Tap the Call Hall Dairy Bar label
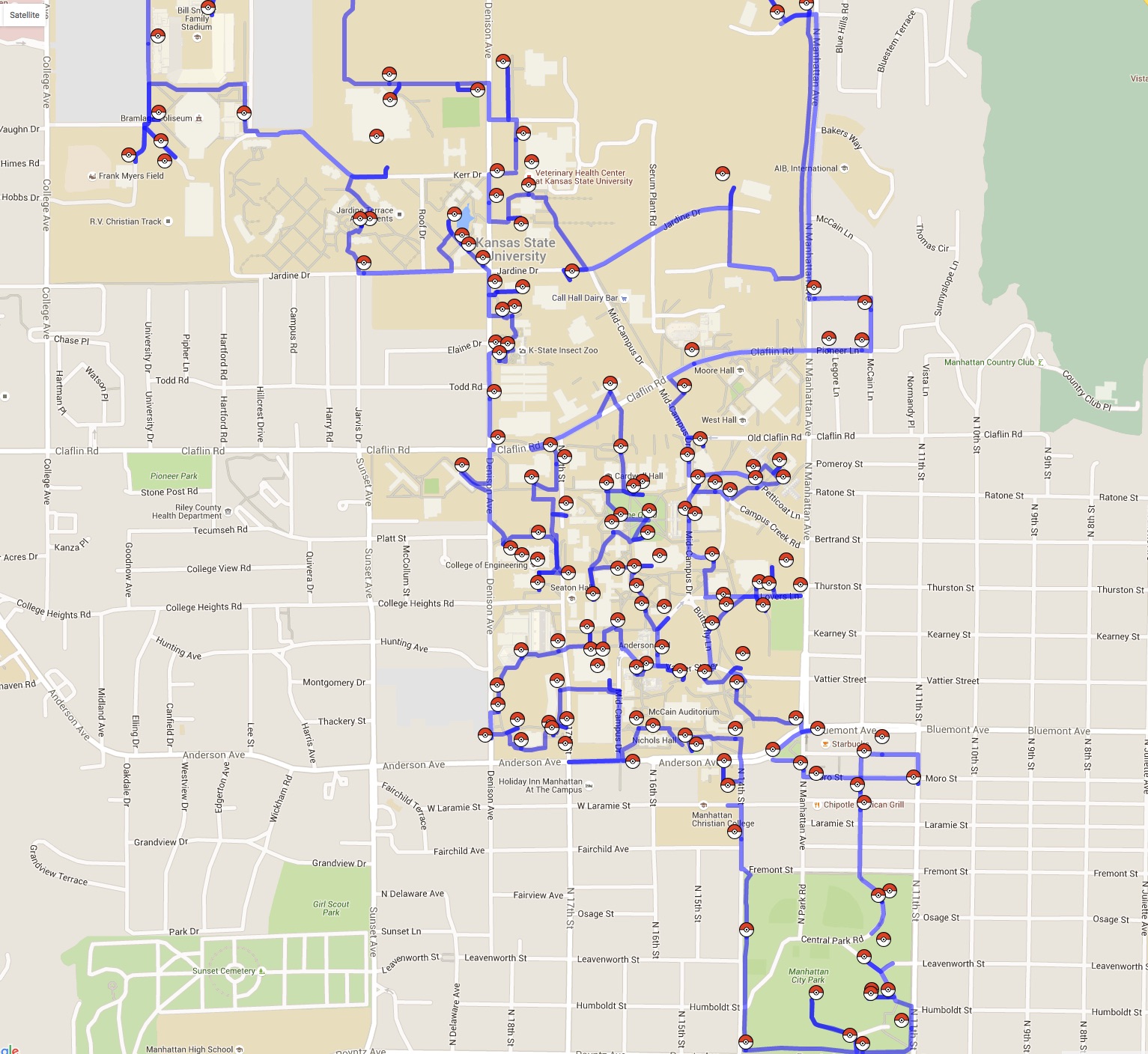 click(584, 298)
